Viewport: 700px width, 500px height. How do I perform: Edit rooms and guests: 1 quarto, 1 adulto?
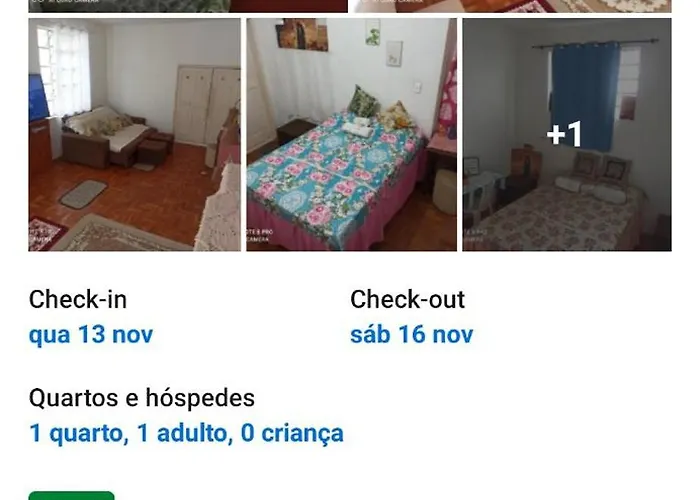point(186,433)
